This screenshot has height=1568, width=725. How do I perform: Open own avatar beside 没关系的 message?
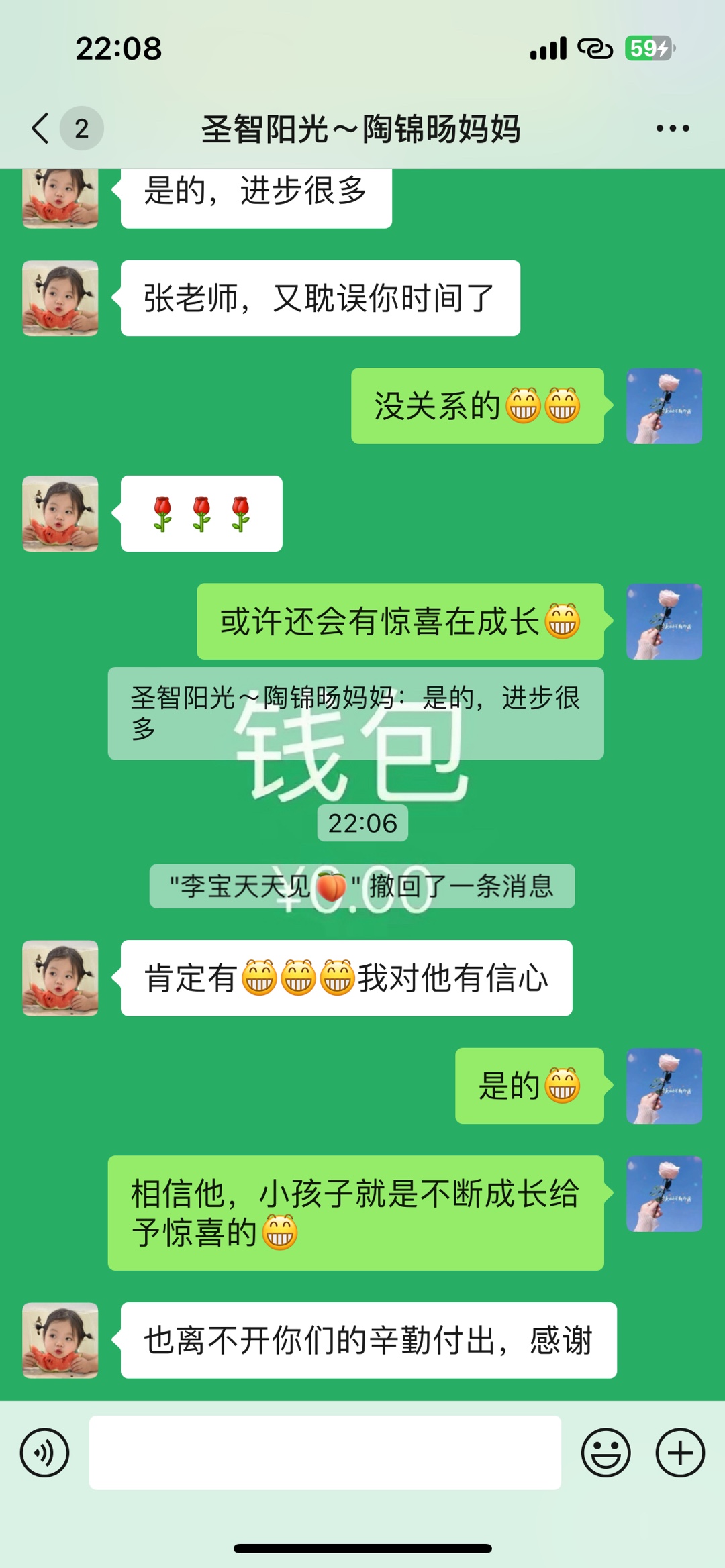664,406
